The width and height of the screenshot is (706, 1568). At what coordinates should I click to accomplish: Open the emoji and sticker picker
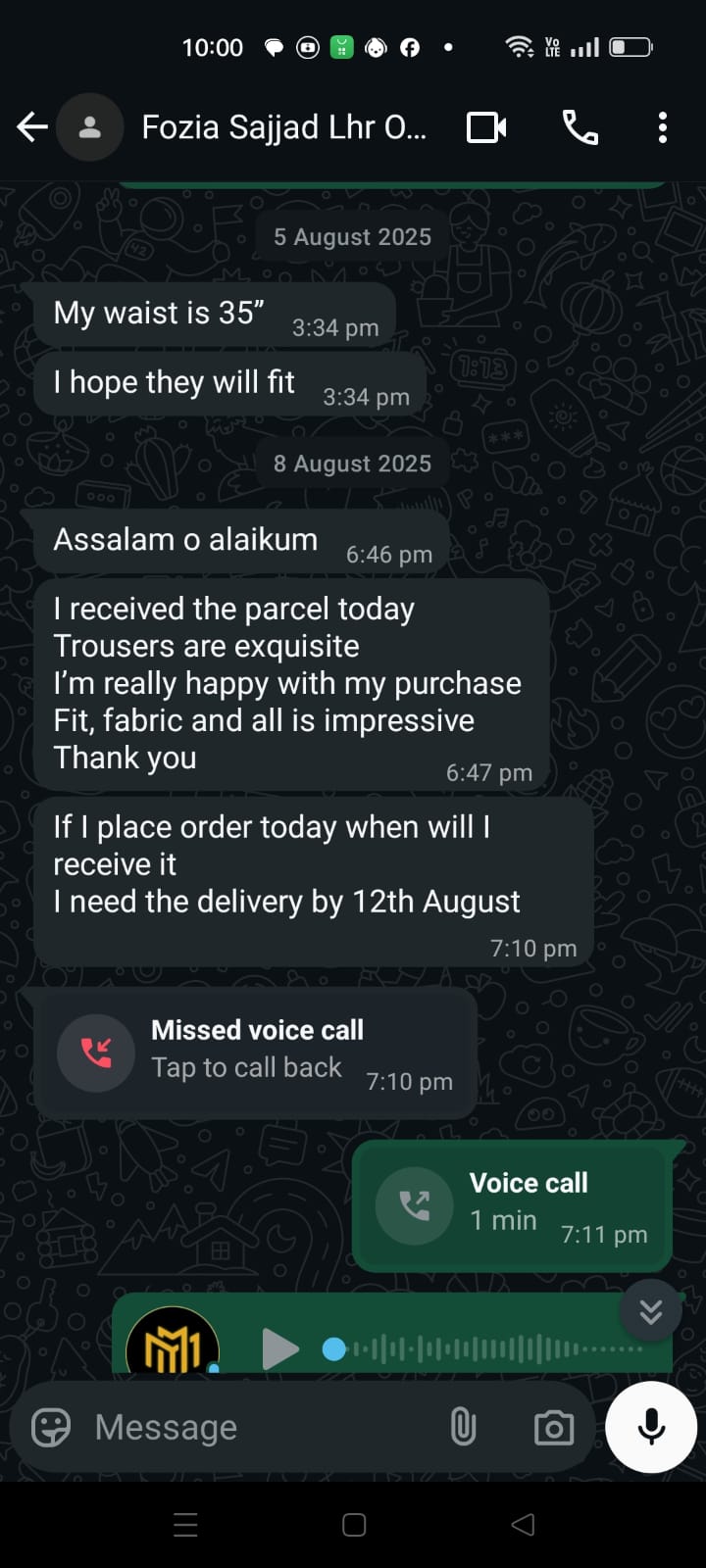click(51, 1428)
